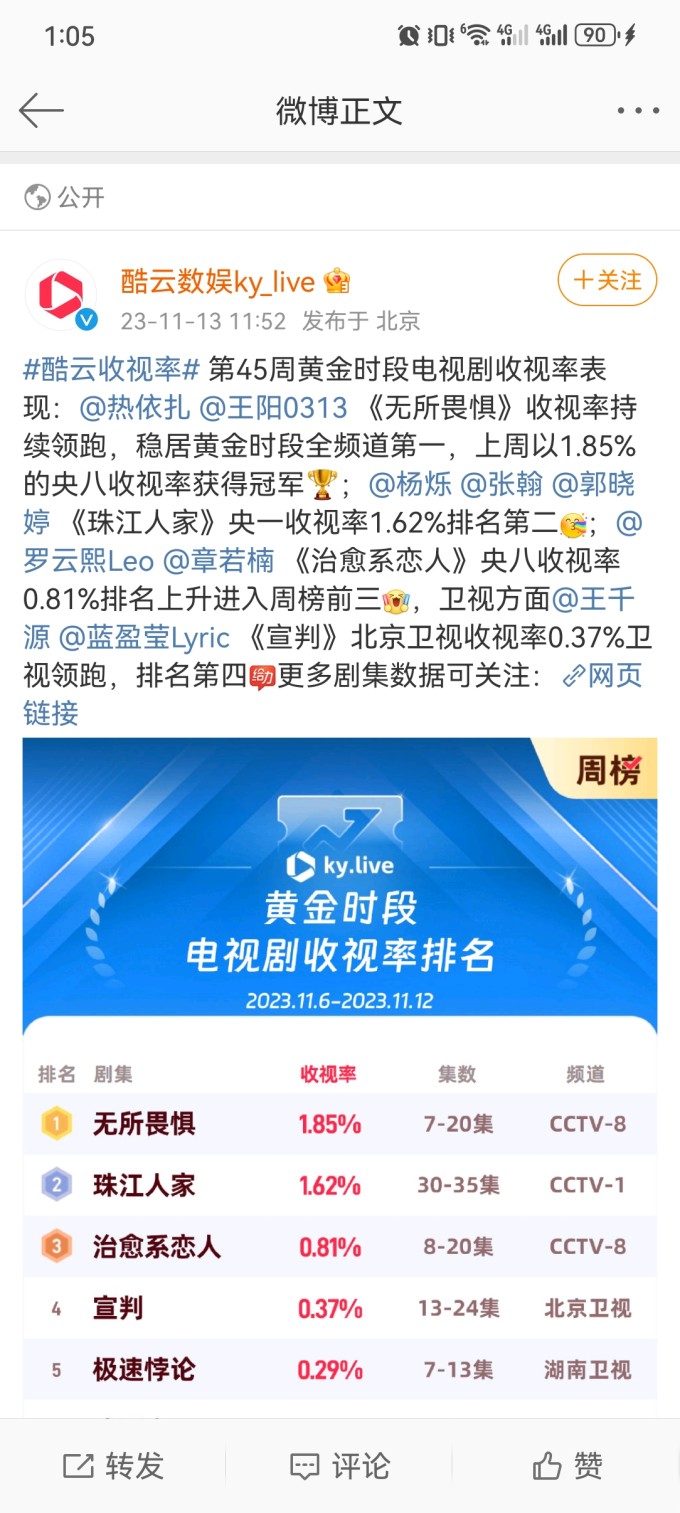This screenshot has height=1513, width=680.
Task: Tap the 酷云数娱ky_live account name
Action: [218, 282]
